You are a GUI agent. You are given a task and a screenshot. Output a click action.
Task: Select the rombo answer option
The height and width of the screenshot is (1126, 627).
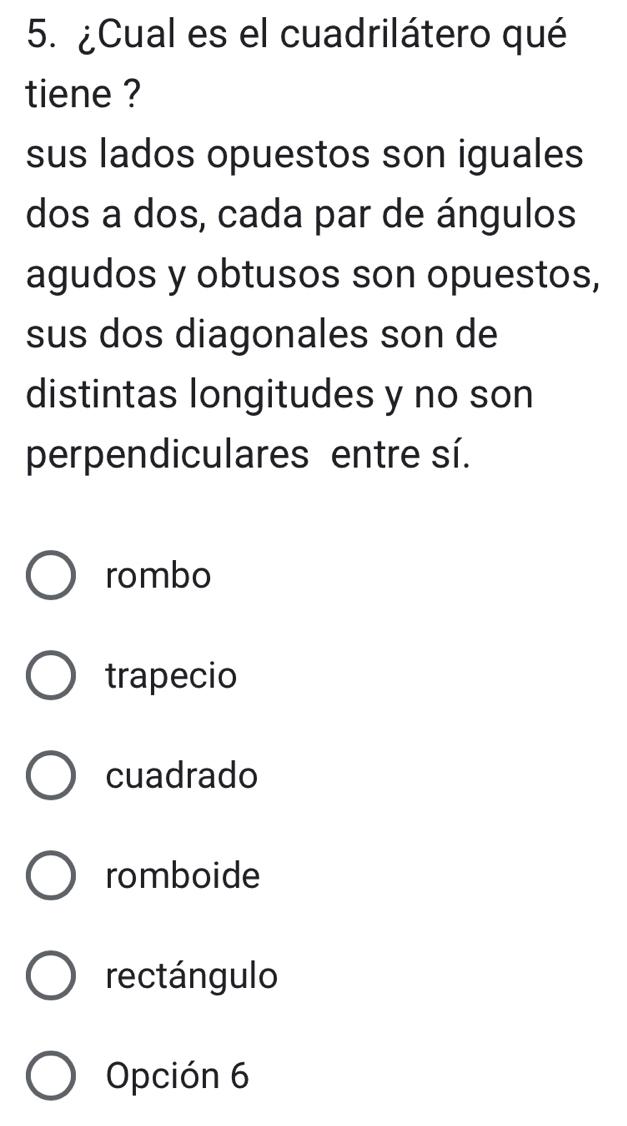point(51,577)
